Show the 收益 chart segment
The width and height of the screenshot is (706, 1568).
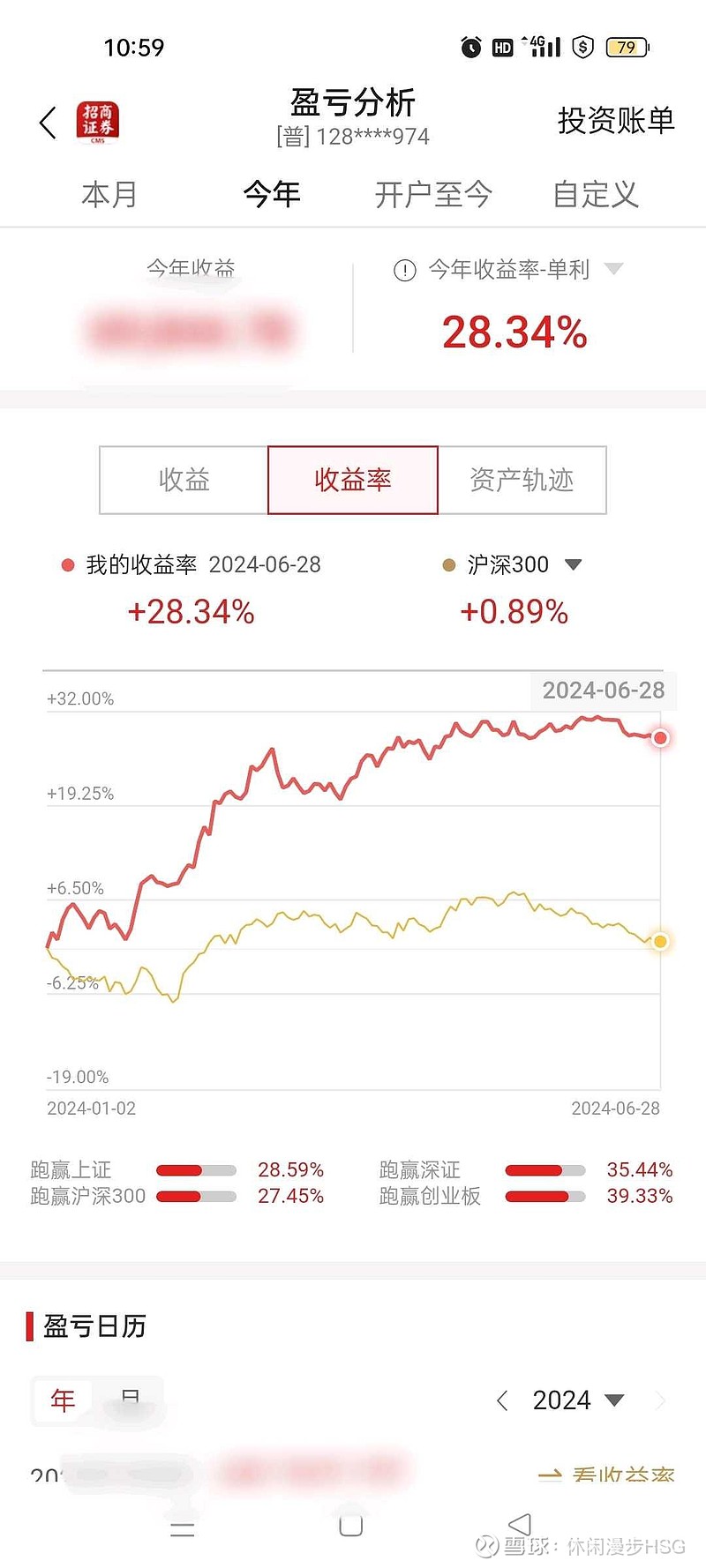pyautogui.click(x=184, y=480)
